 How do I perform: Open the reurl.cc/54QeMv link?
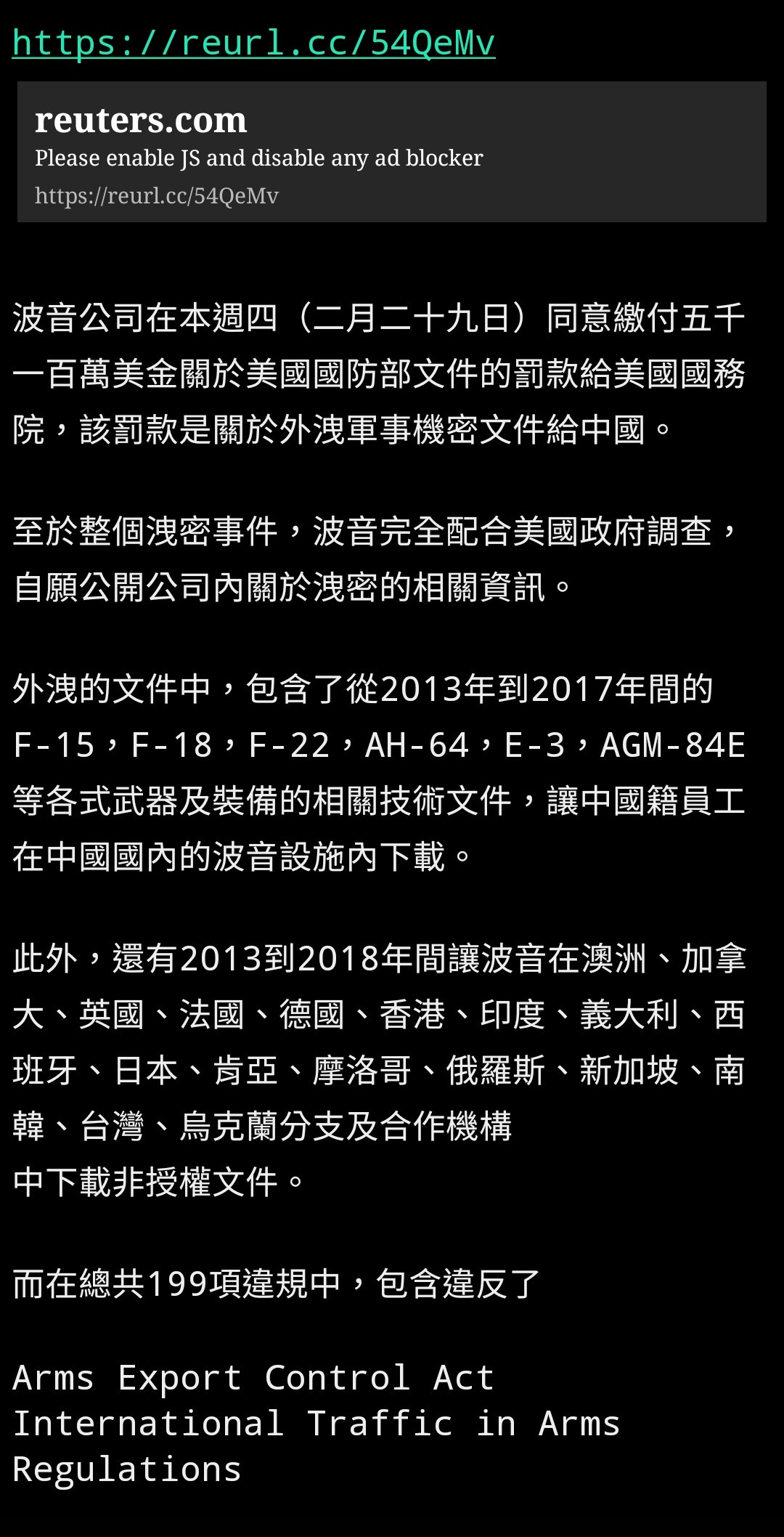[x=254, y=43]
